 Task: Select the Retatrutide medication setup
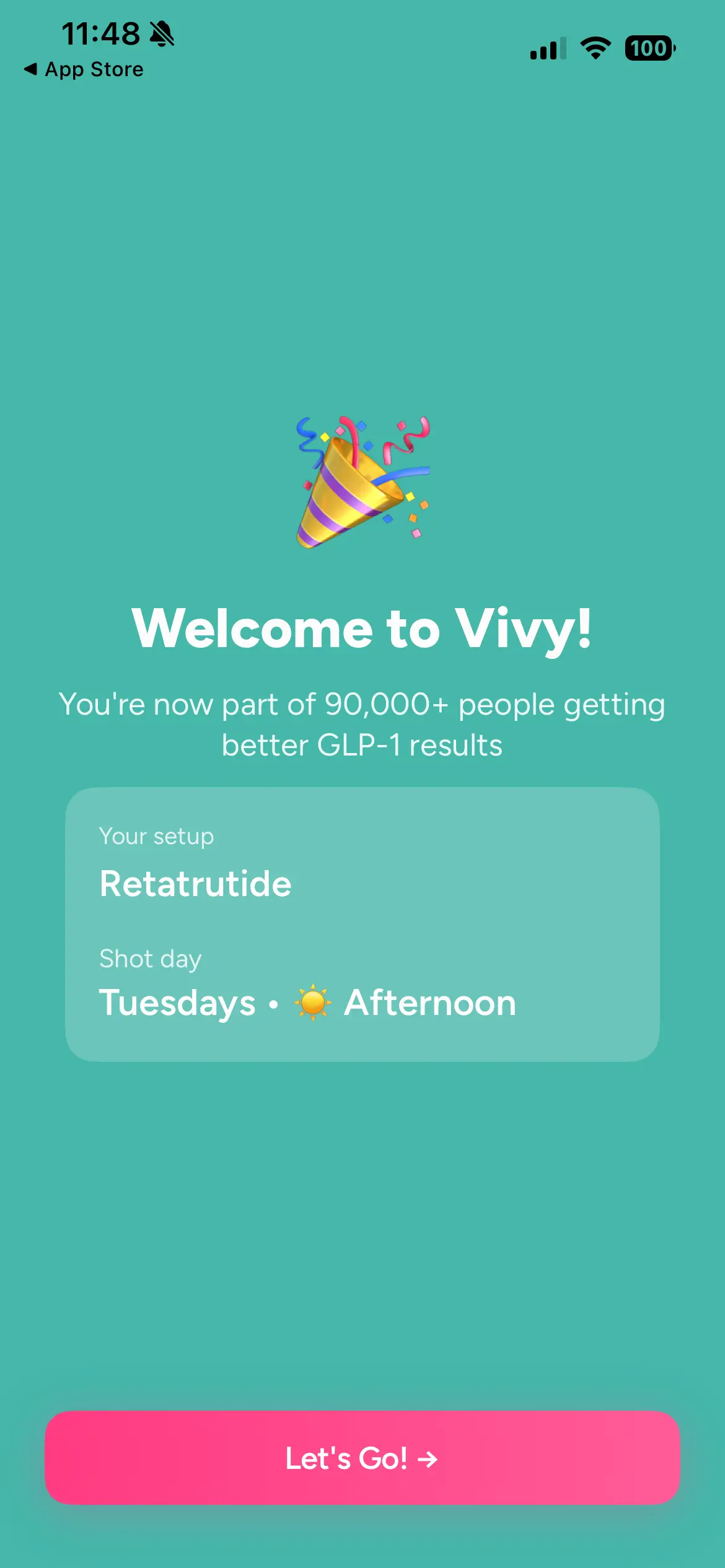click(x=196, y=884)
